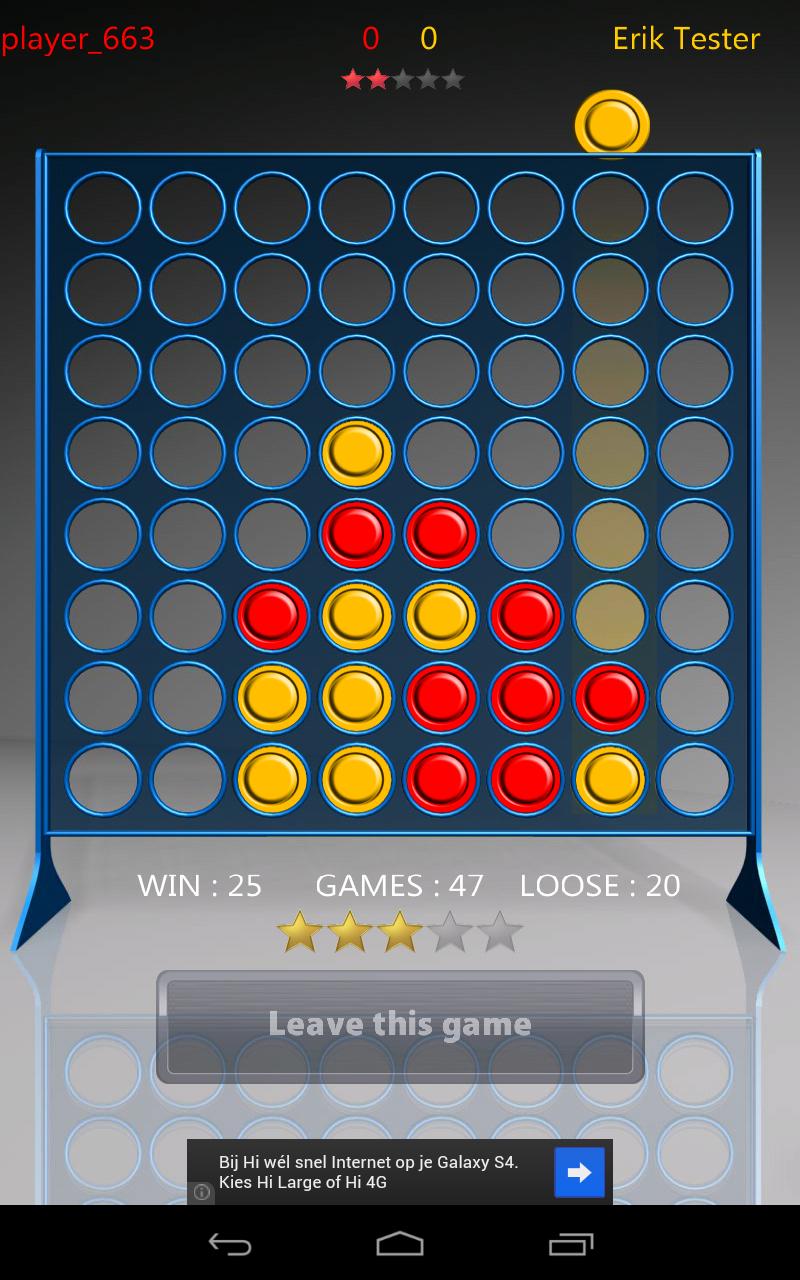800x1280 pixels.
Task: Tap the Android home button
Action: click(x=400, y=1246)
